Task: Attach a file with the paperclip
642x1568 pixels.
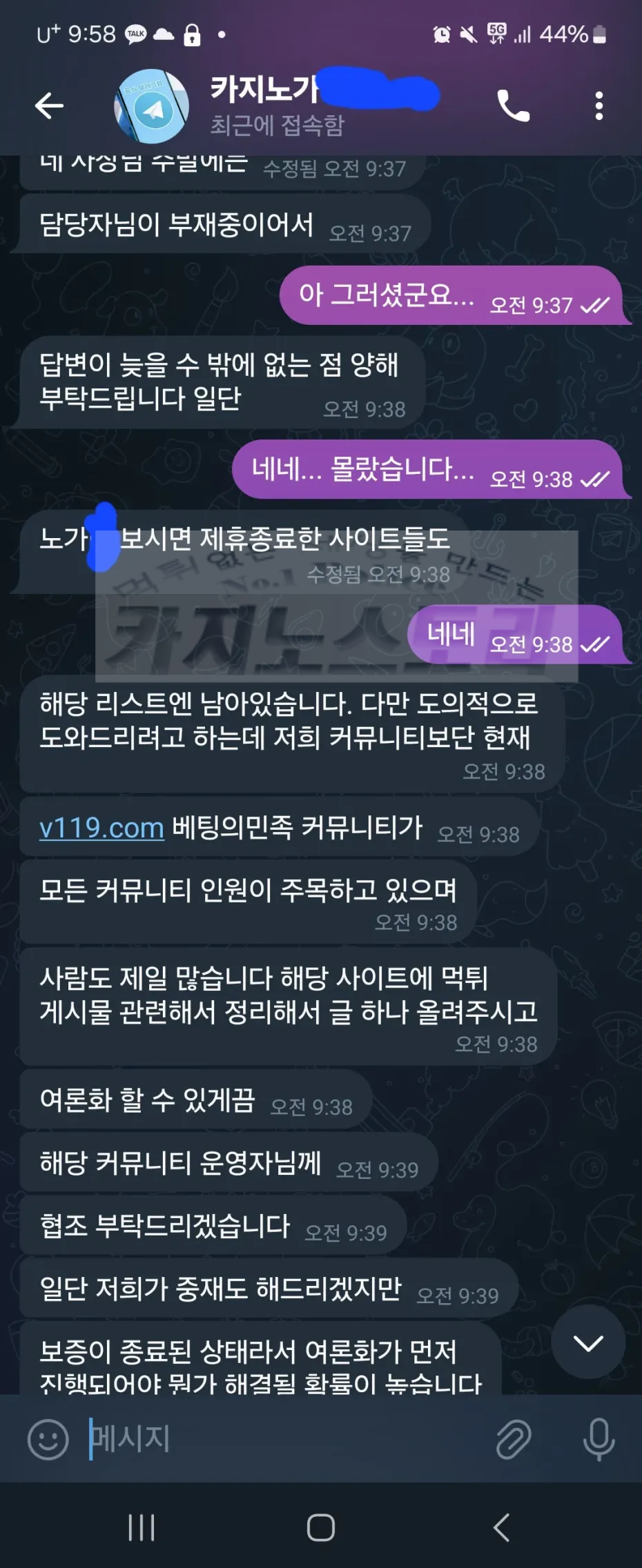Action: (513, 1439)
